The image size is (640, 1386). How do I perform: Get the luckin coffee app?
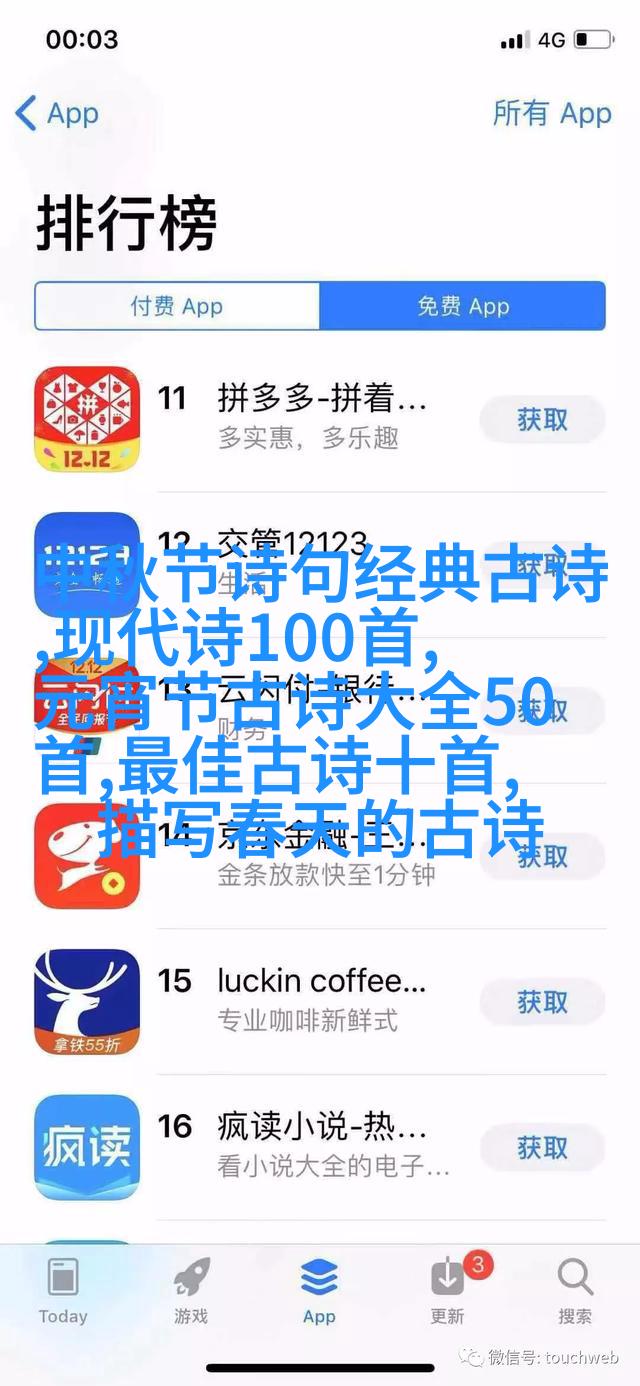543,1001
